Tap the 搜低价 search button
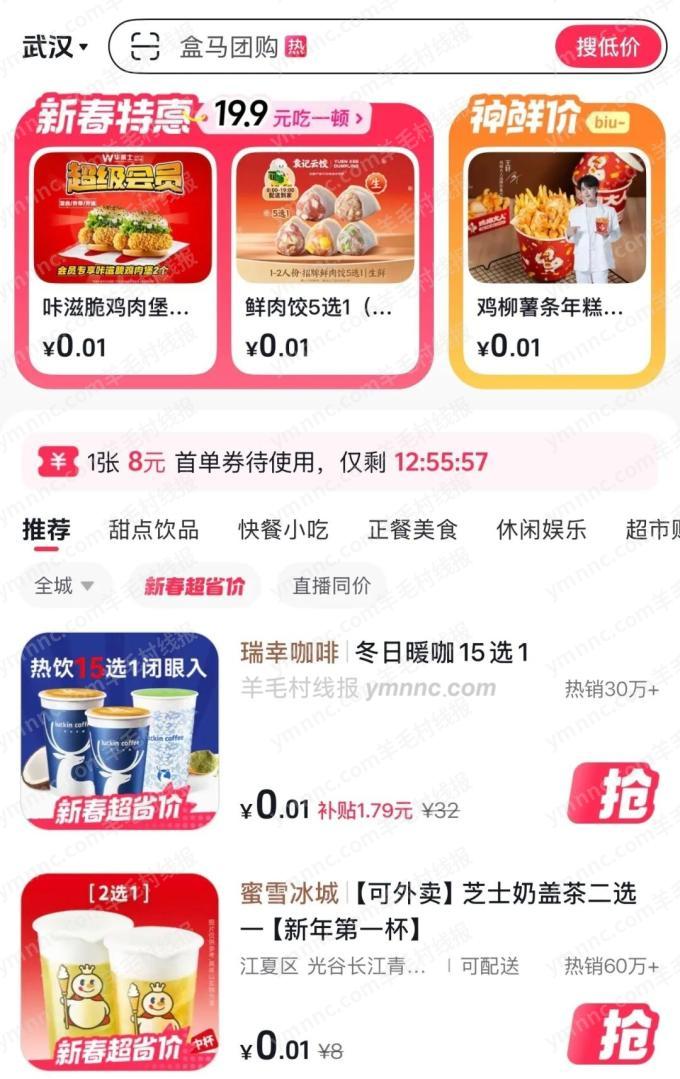 click(608, 47)
